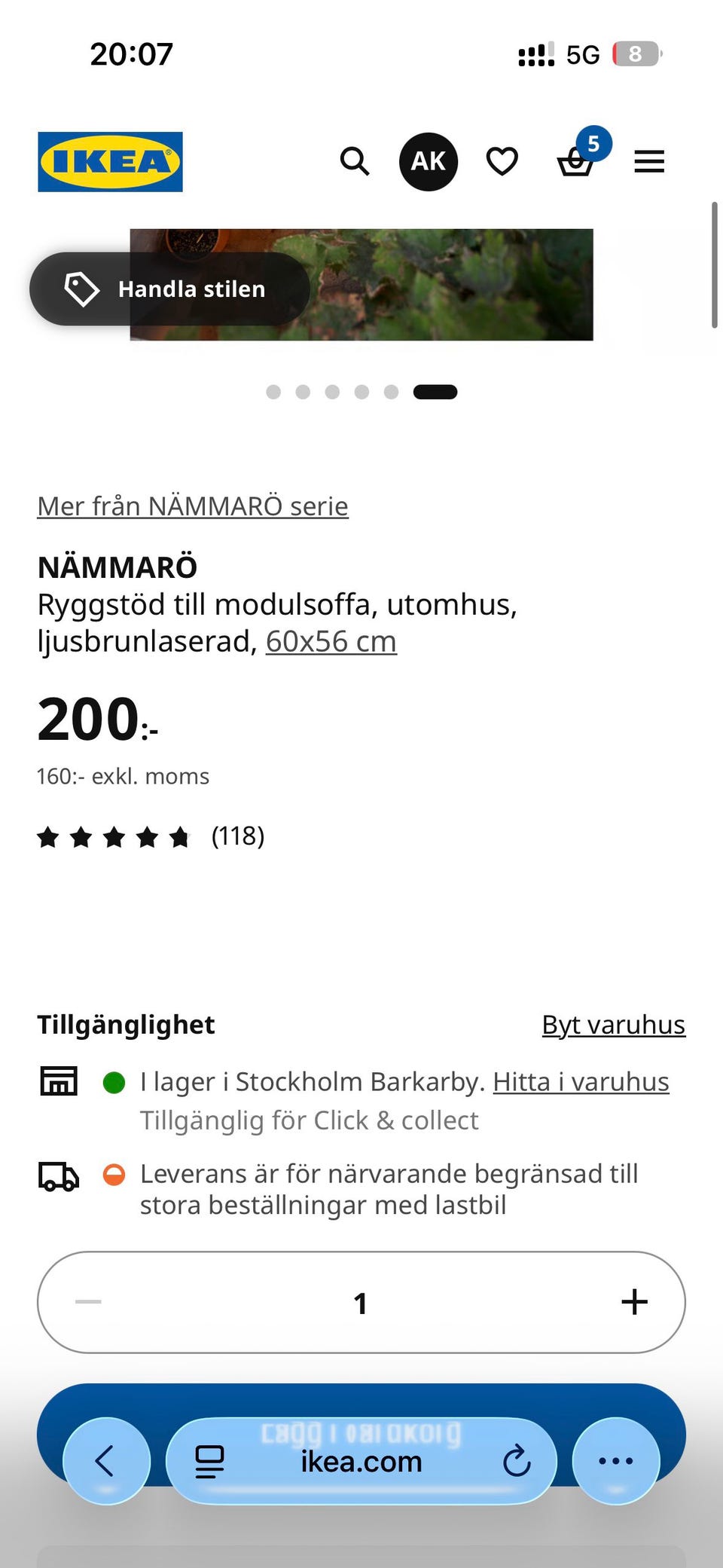Open the IKEA search icon

pyautogui.click(x=354, y=161)
